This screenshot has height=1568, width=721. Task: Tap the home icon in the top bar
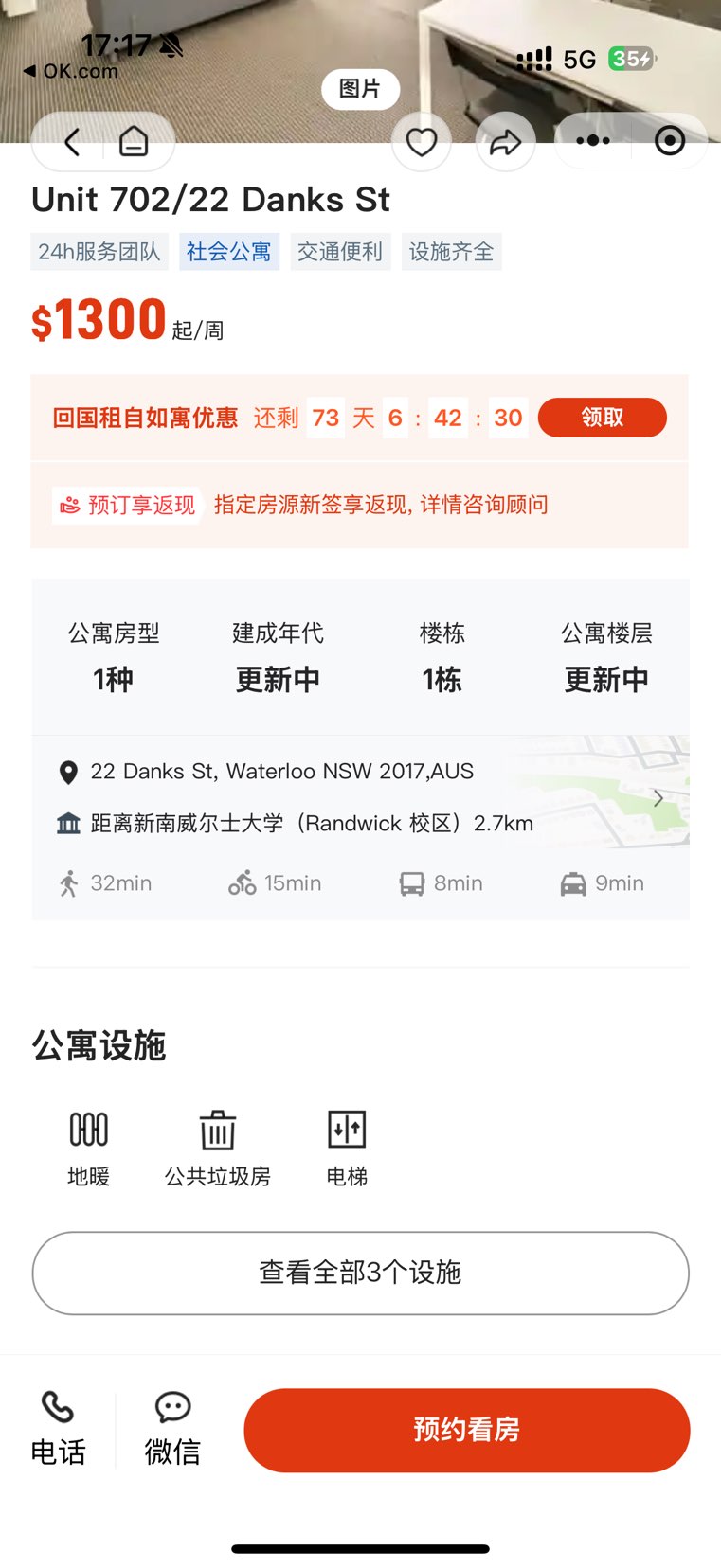click(x=134, y=142)
